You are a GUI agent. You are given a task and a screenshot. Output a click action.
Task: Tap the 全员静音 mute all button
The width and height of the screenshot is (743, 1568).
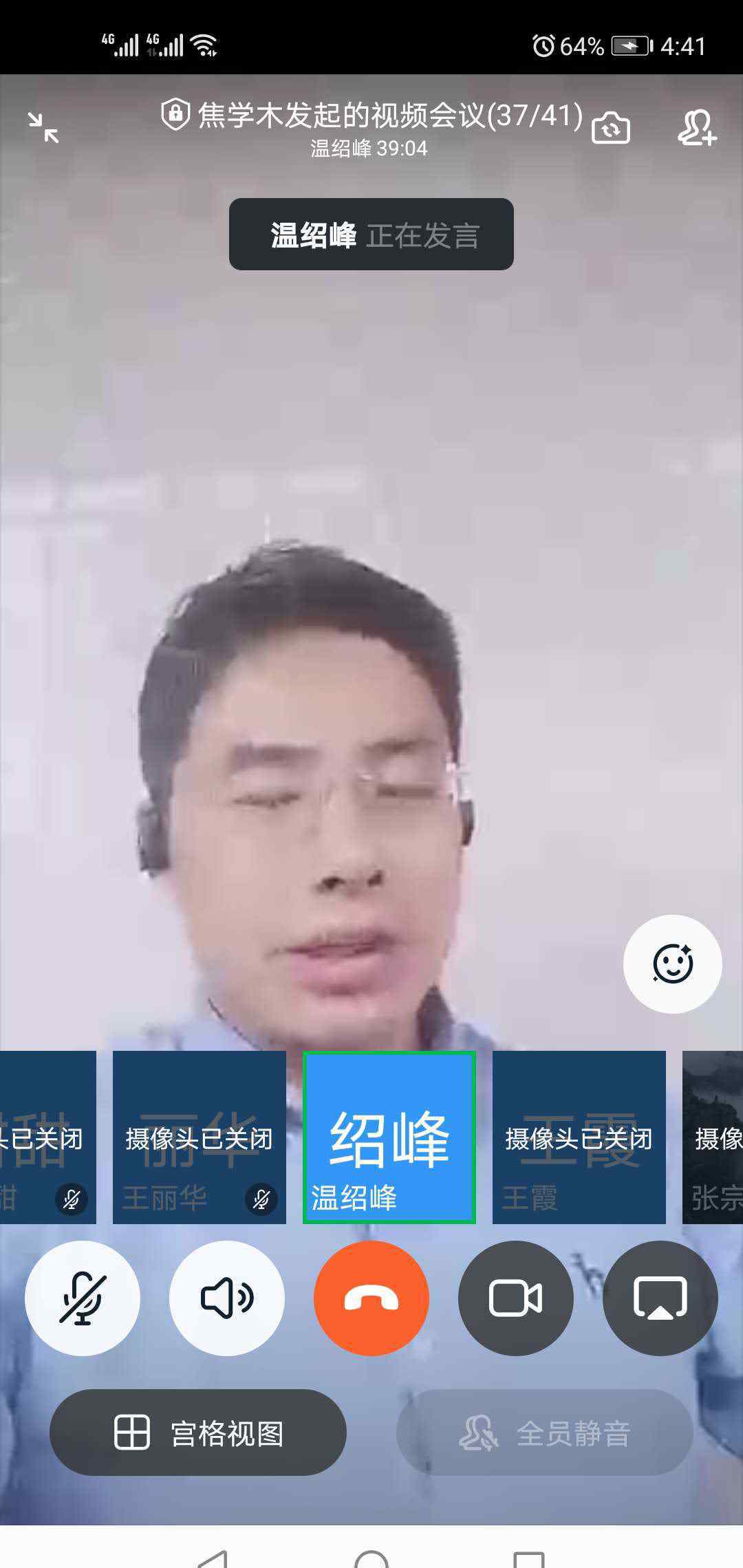point(545,1432)
